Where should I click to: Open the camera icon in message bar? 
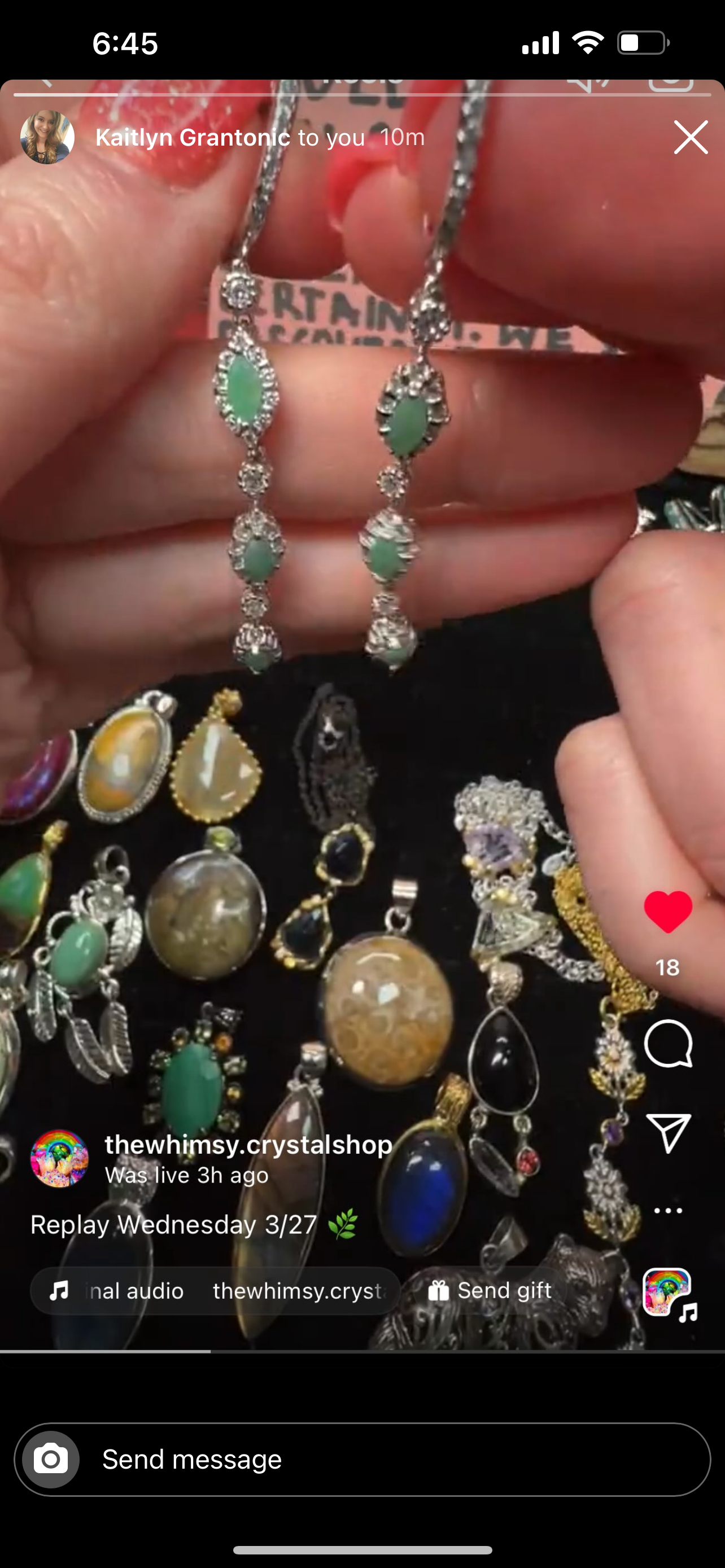pos(51,1459)
